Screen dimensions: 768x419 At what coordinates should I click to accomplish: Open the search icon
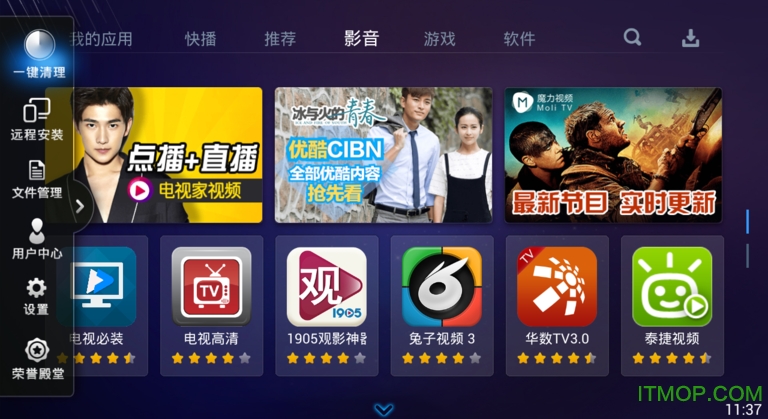pos(632,38)
